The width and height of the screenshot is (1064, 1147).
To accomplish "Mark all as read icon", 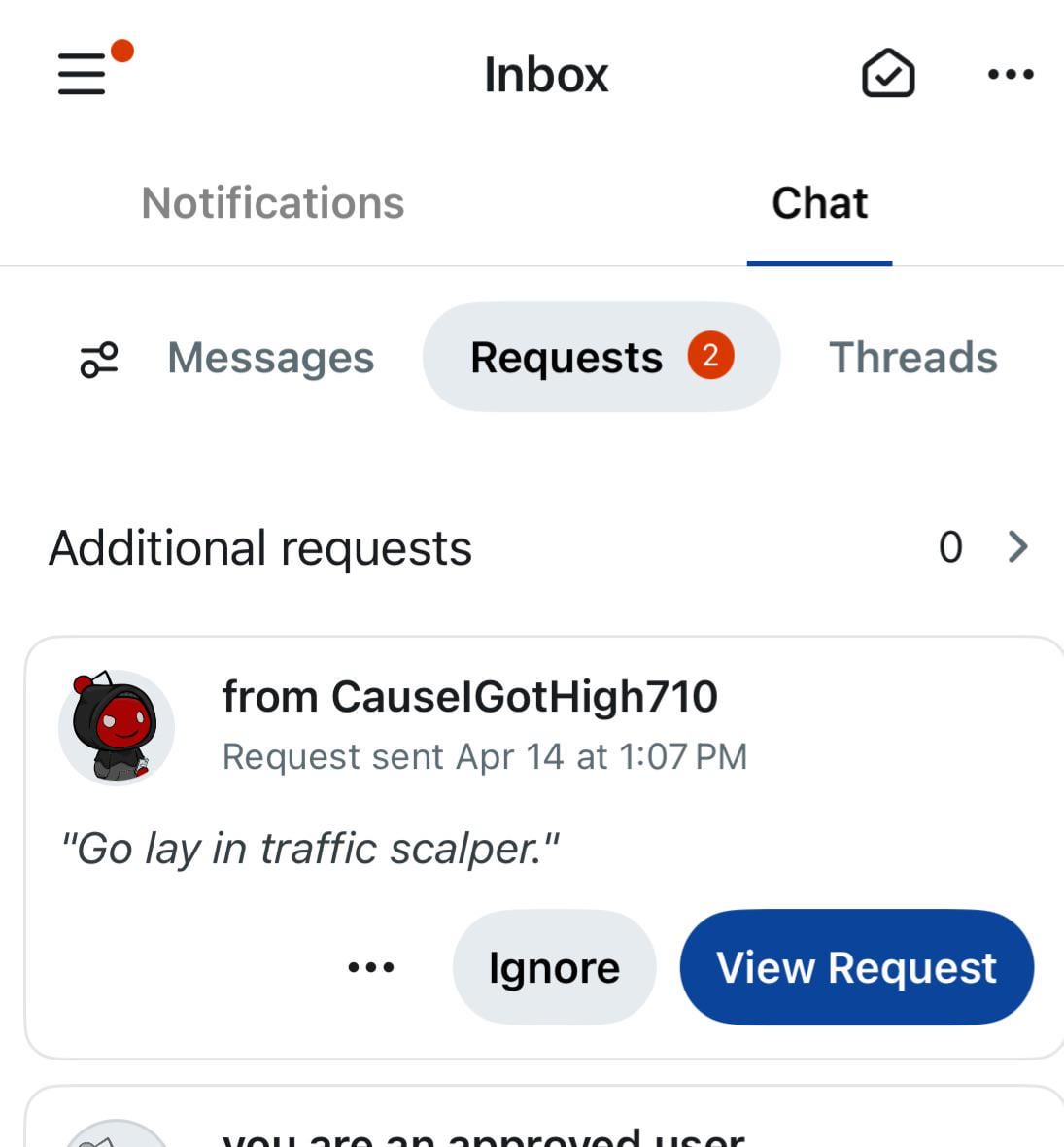I will tap(888, 74).
